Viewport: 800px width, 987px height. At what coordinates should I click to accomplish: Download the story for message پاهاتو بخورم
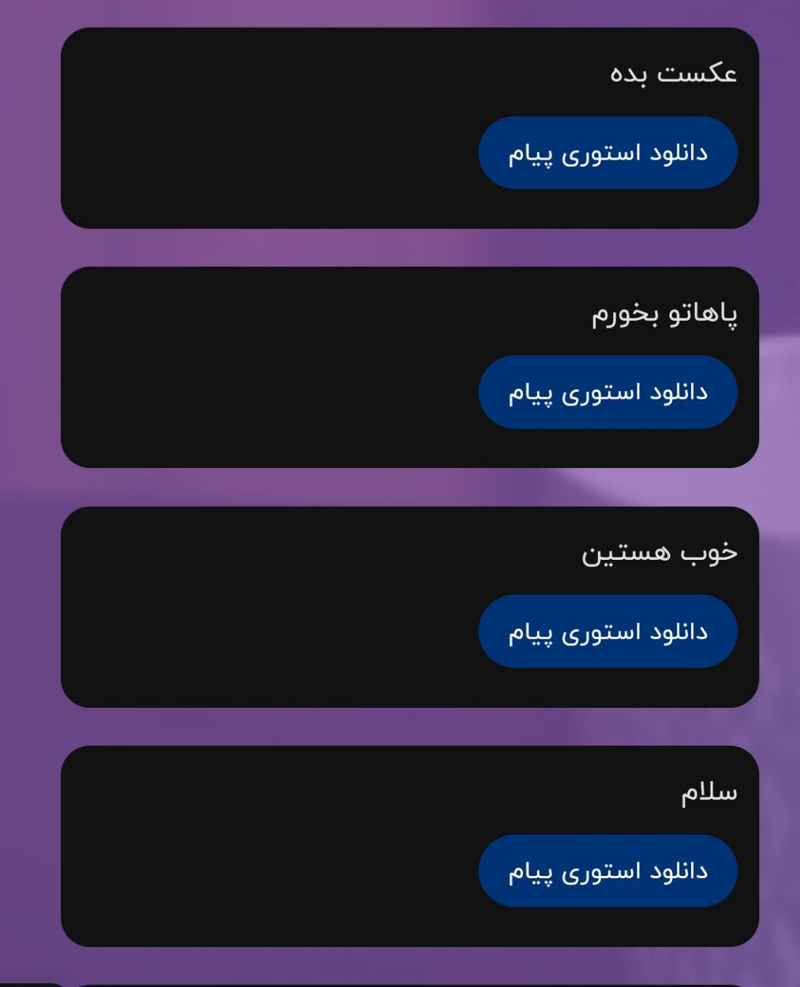tap(608, 392)
